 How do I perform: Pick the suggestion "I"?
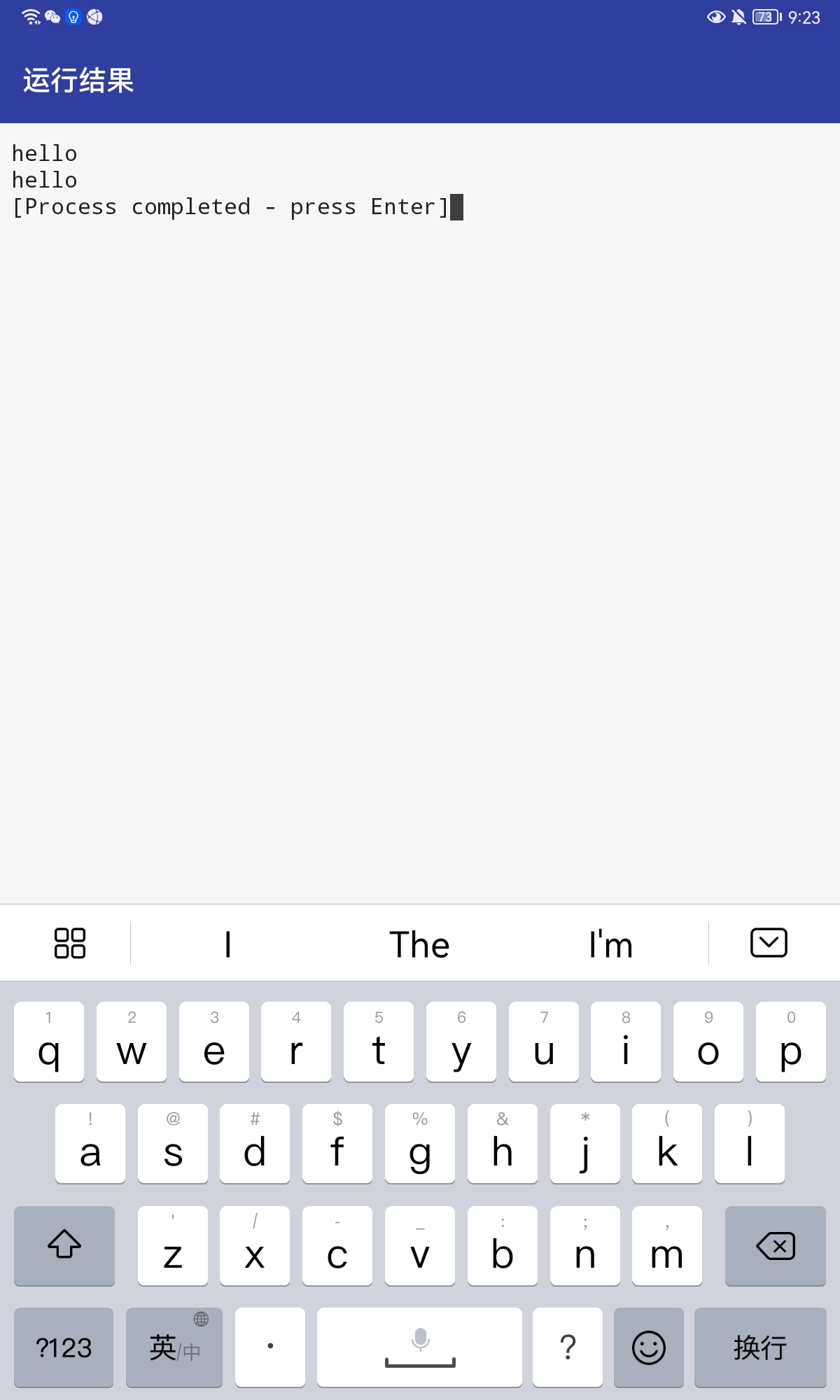pyautogui.click(x=227, y=944)
